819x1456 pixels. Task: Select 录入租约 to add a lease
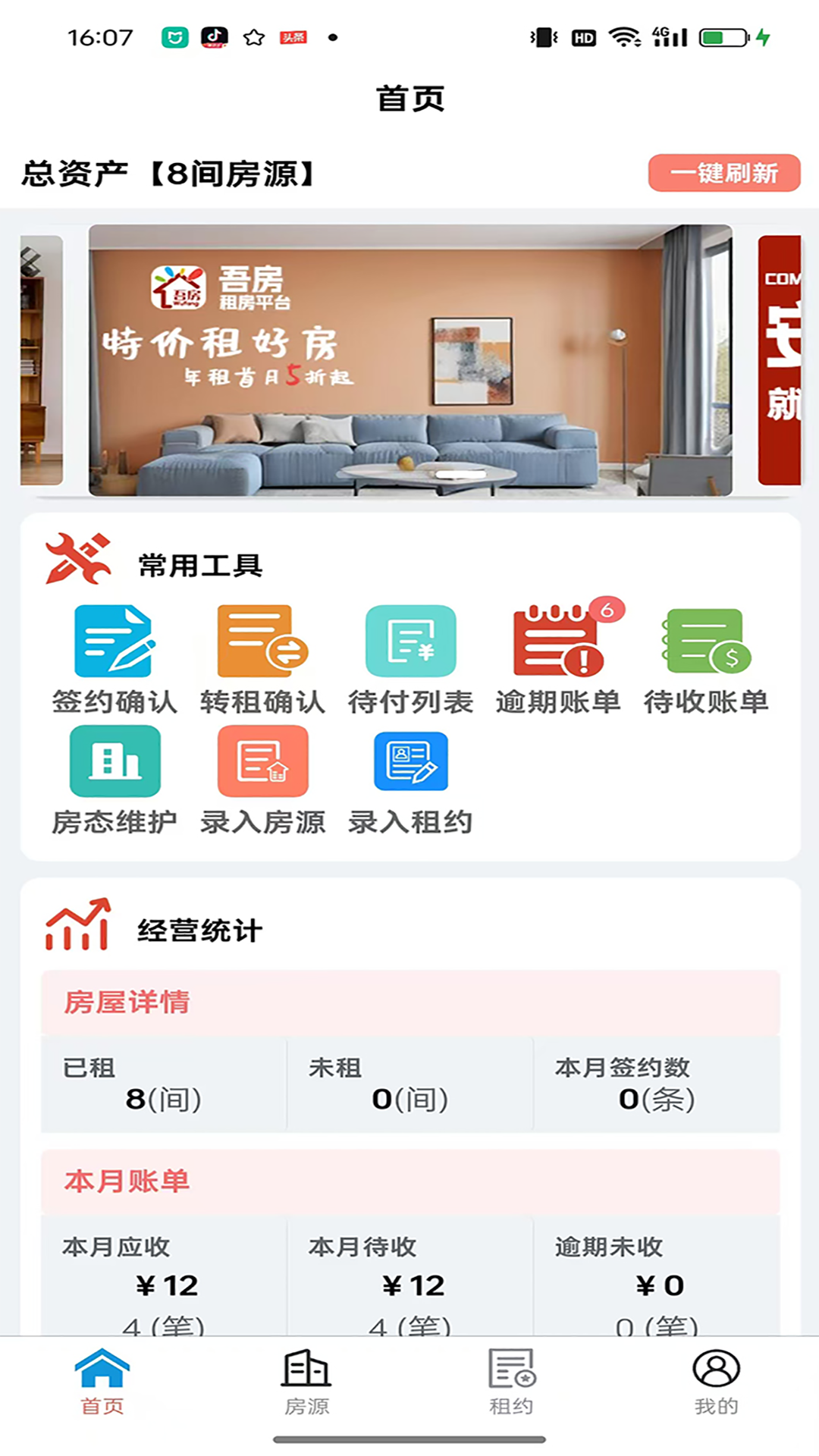pos(410,779)
